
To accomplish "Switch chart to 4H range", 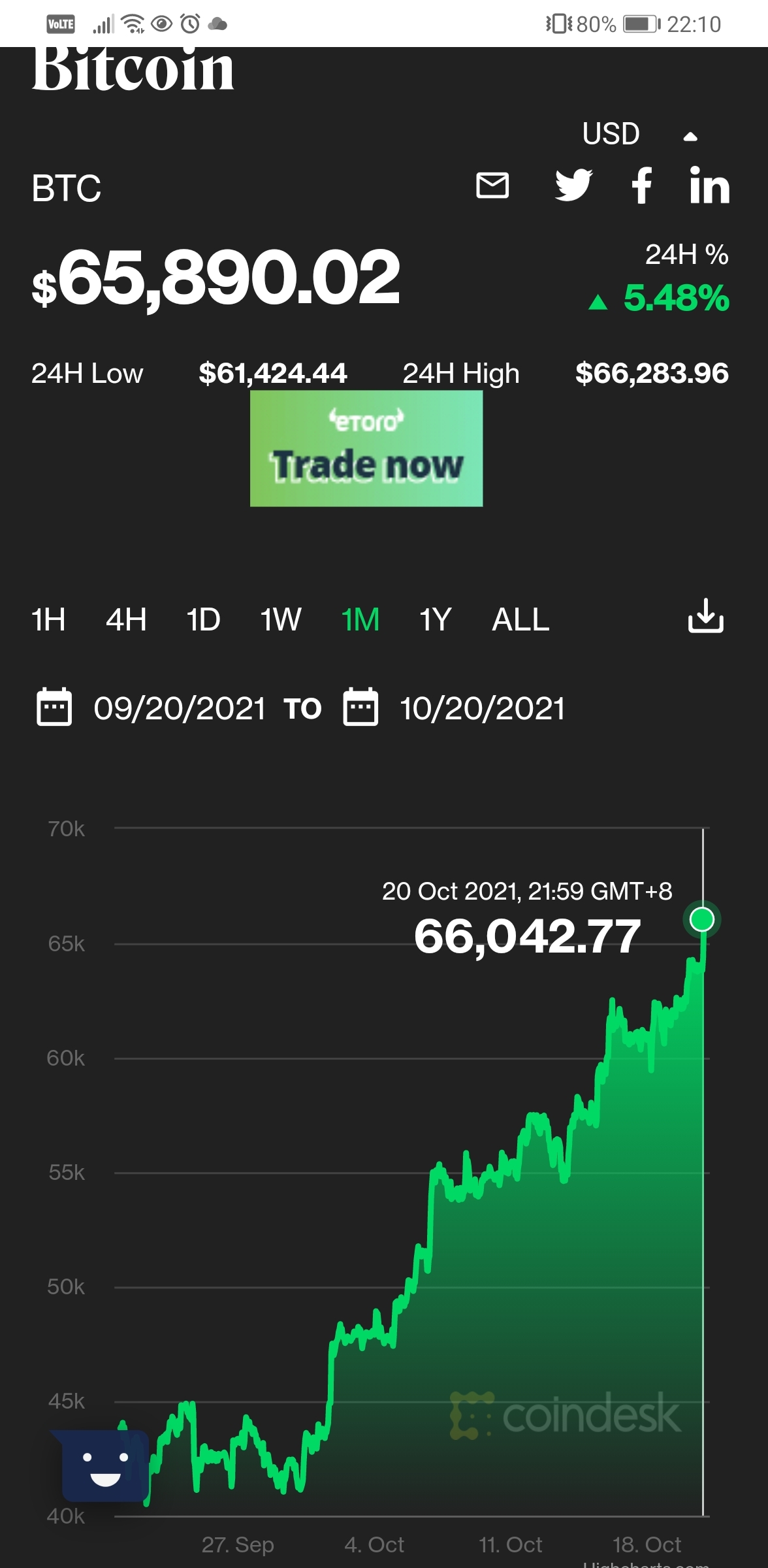I will pos(126,619).
